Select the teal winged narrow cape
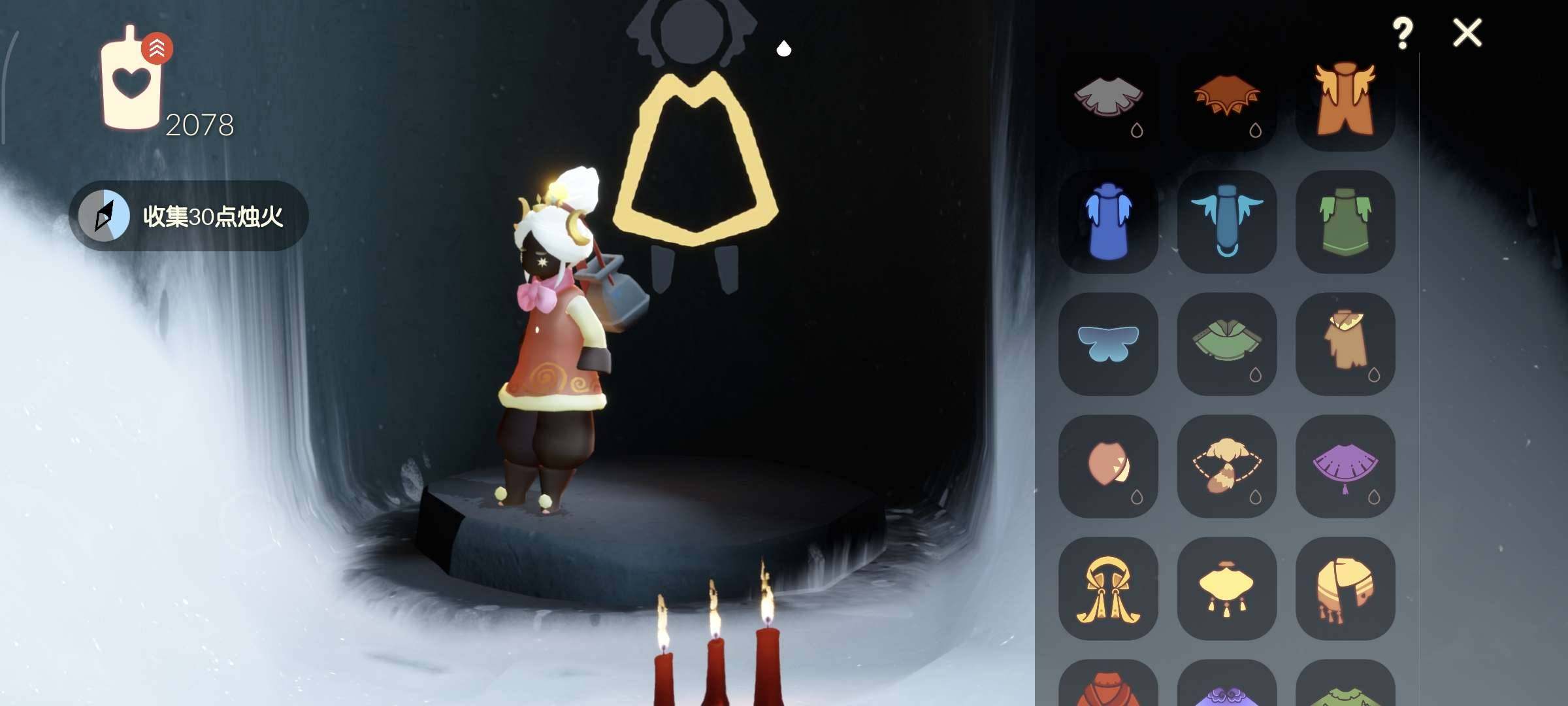 (1226, 222)
